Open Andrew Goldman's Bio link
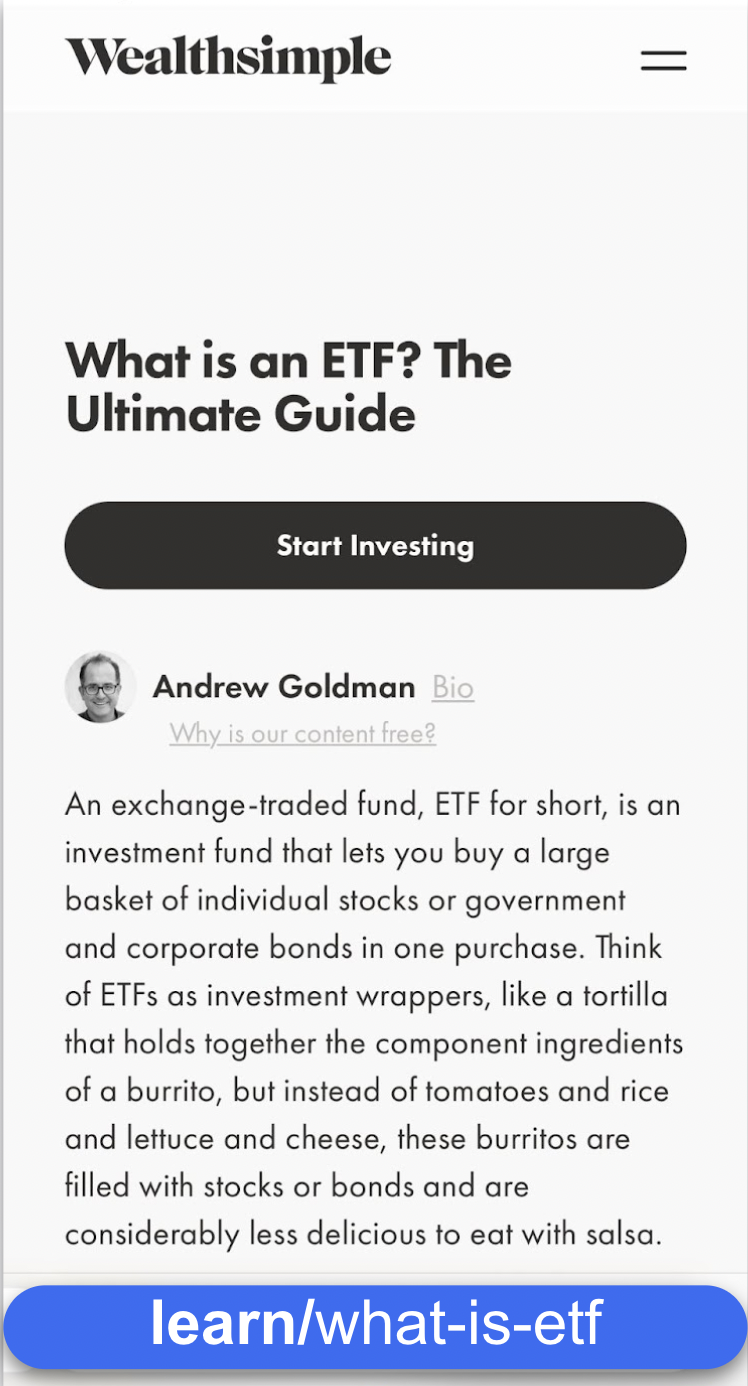 (453, 688)
